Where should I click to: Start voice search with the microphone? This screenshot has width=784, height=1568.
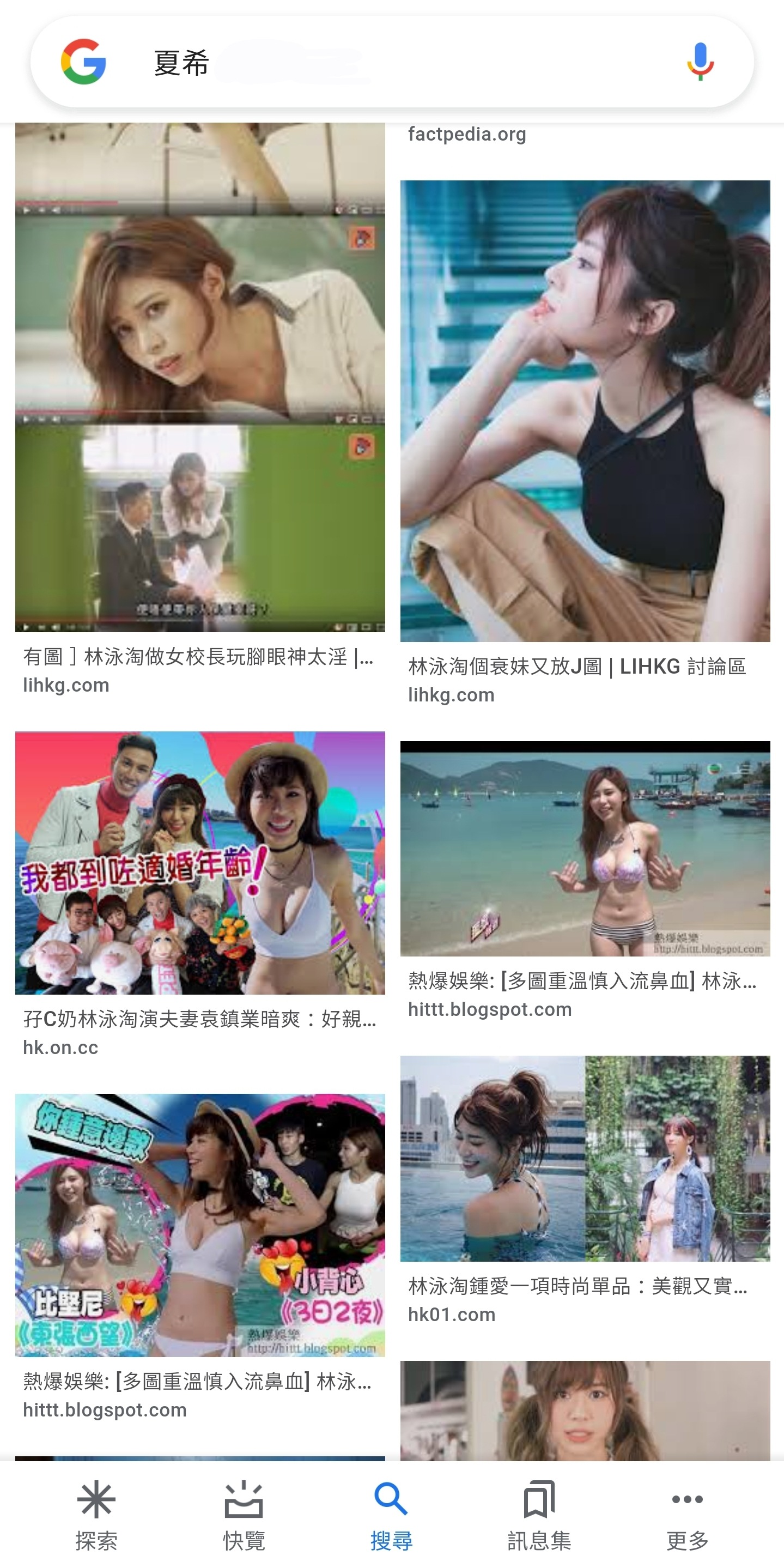pyautogui.click(x=700, y=62)
